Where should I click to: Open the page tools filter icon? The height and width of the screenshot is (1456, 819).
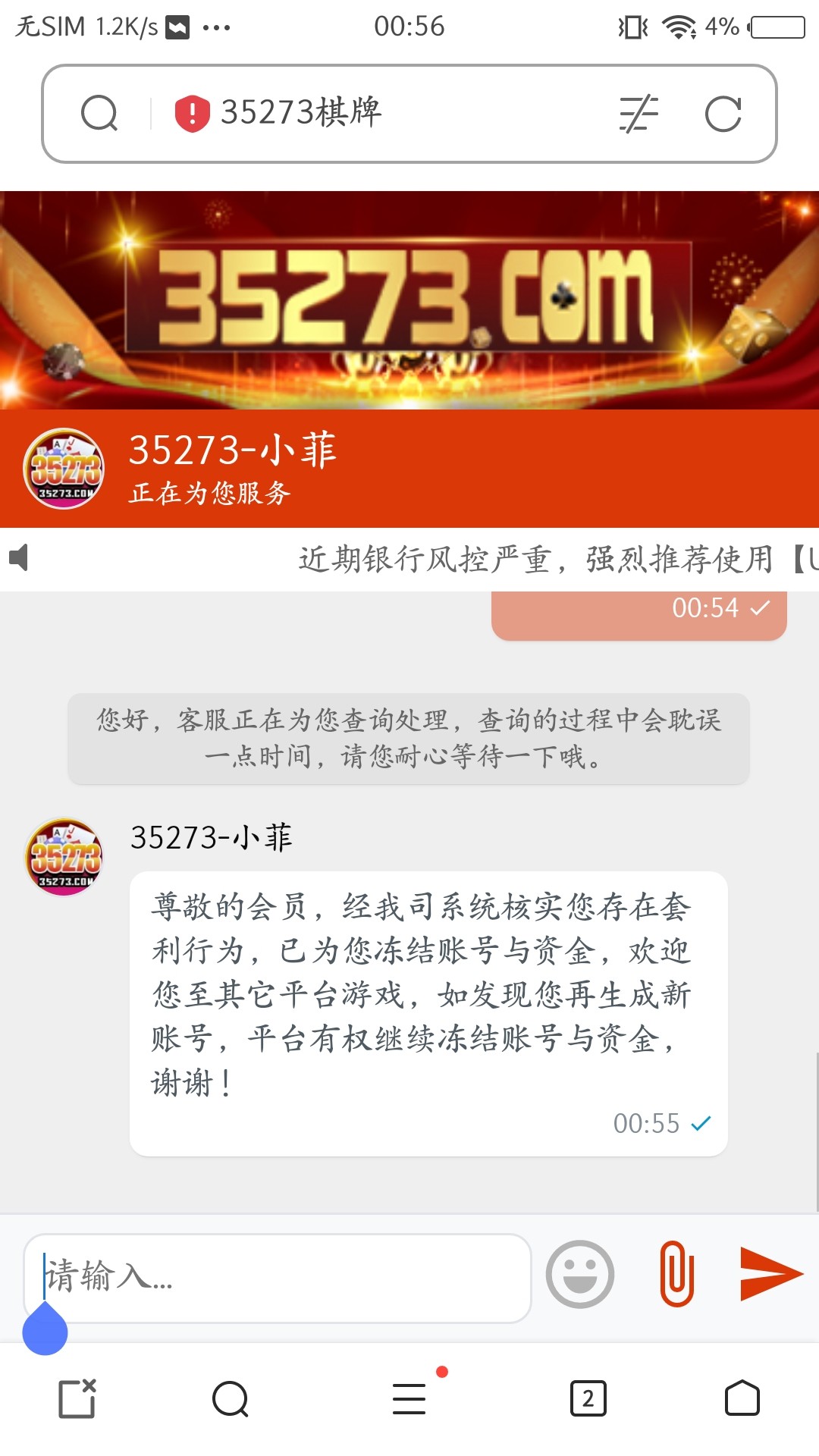(x=639, y=115)
